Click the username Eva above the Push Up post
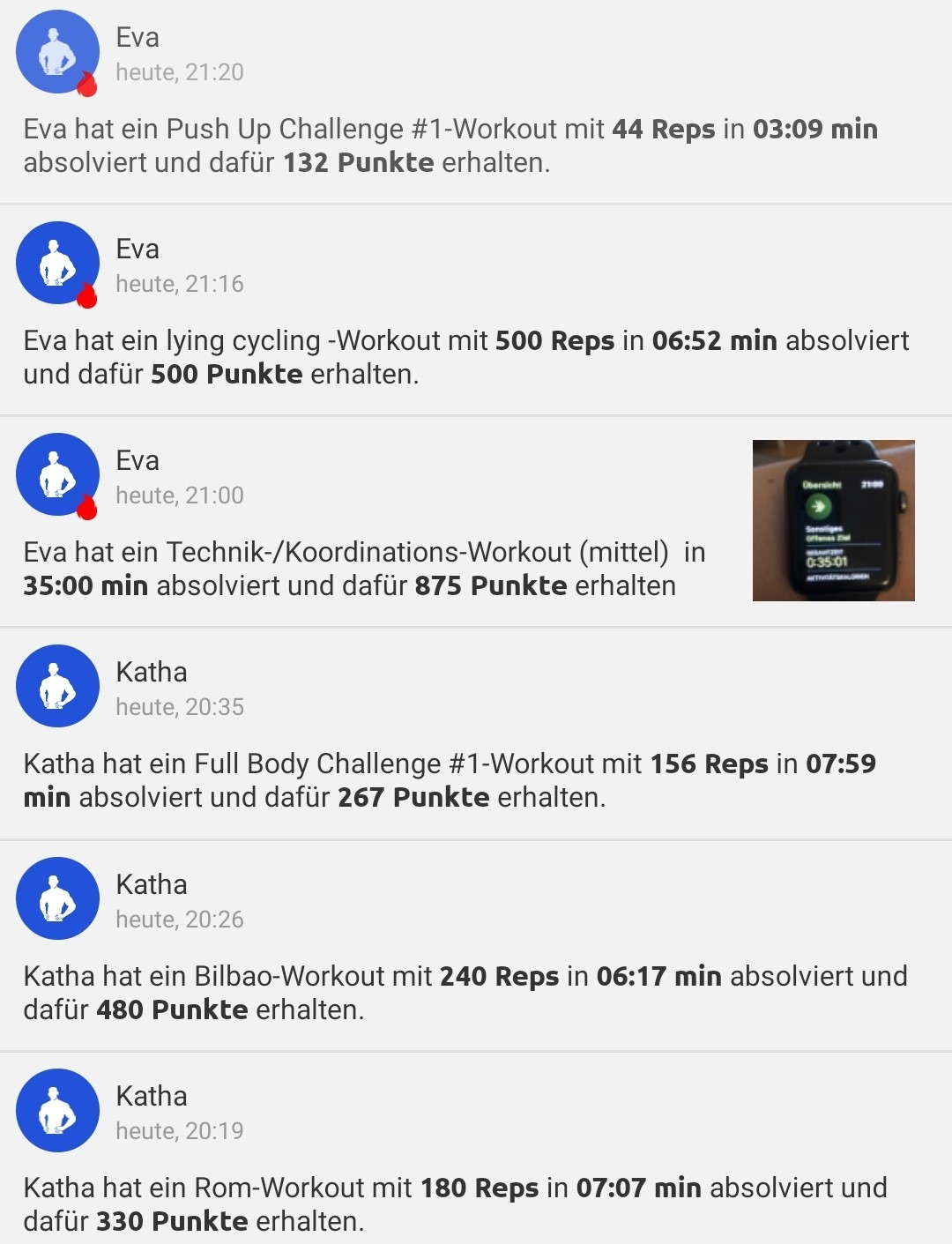Image resolution: width=952 pixels, height=1244 pixels. pyautogui.click(x=138, y=37)
